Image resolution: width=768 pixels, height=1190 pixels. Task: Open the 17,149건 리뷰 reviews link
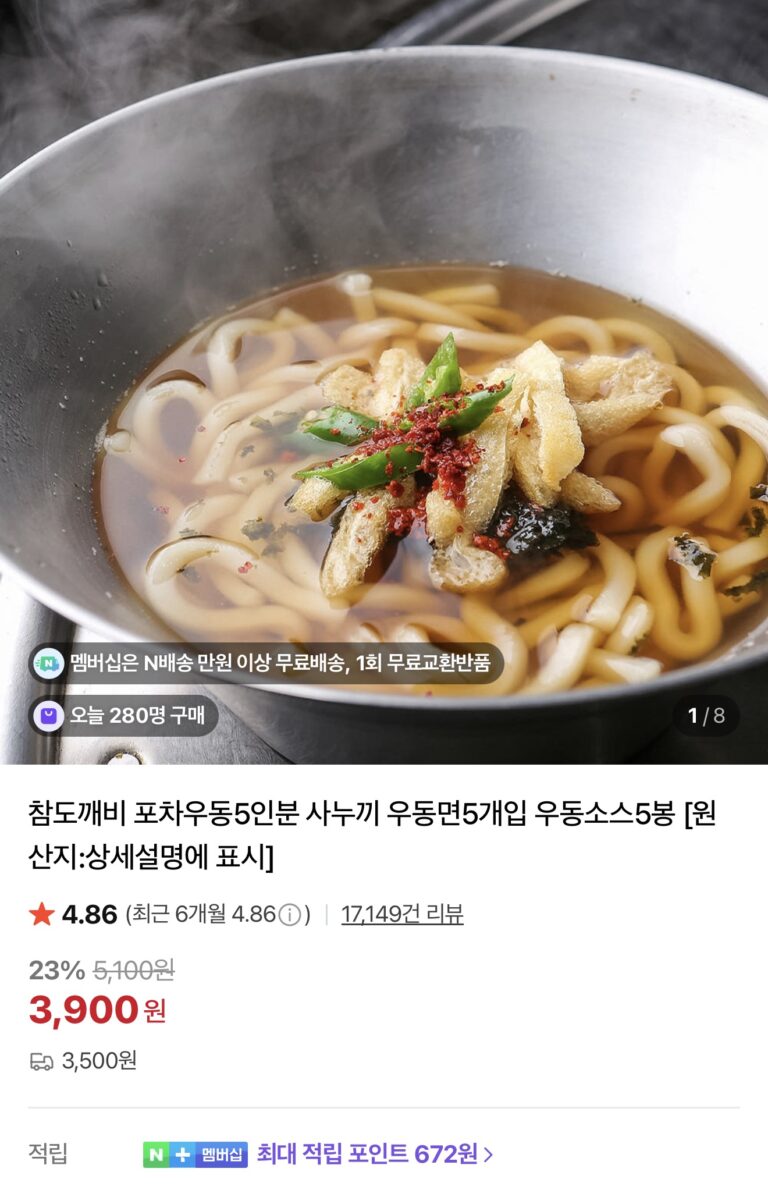[402, 914]
